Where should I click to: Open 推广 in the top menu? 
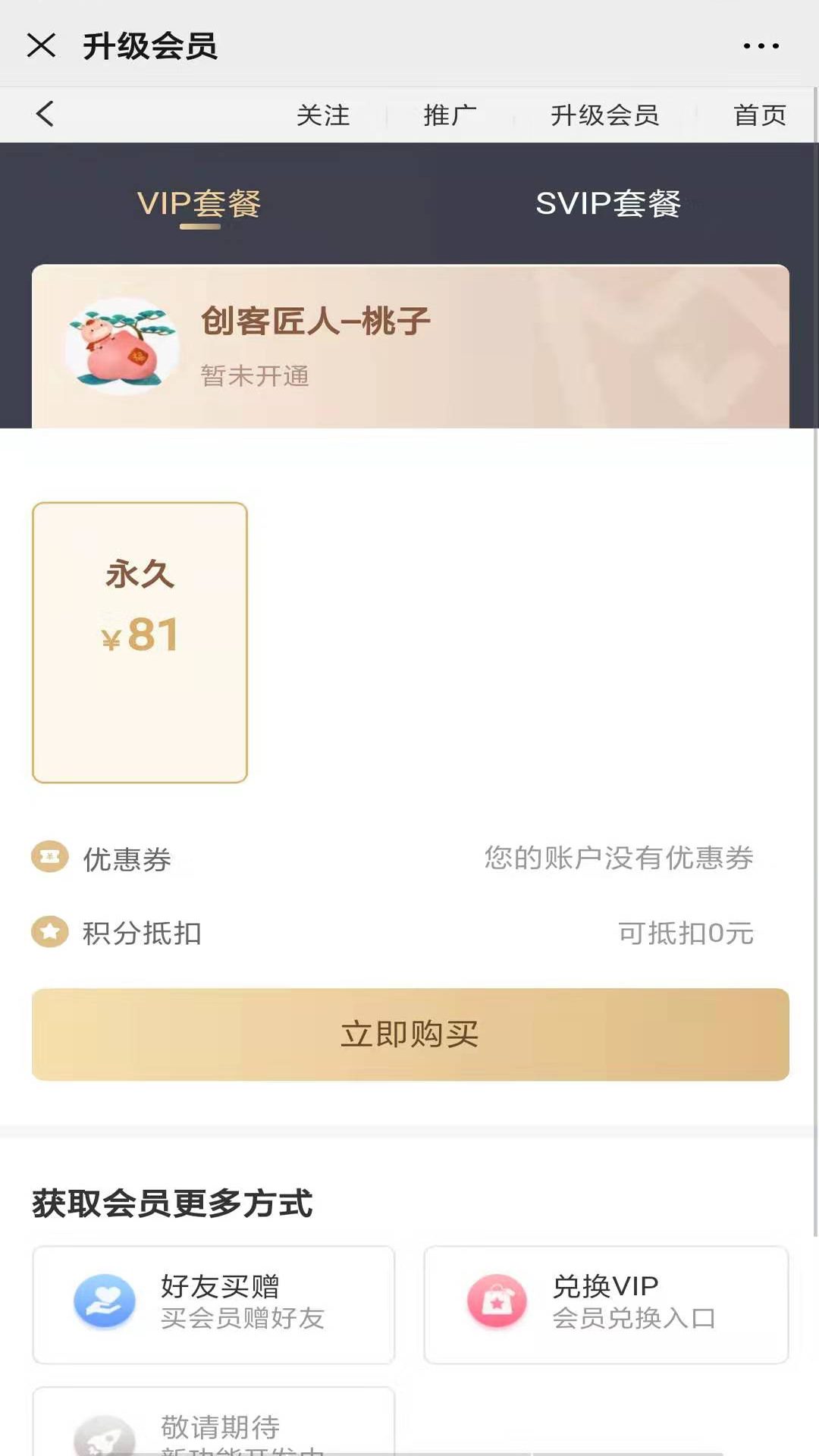450,115
